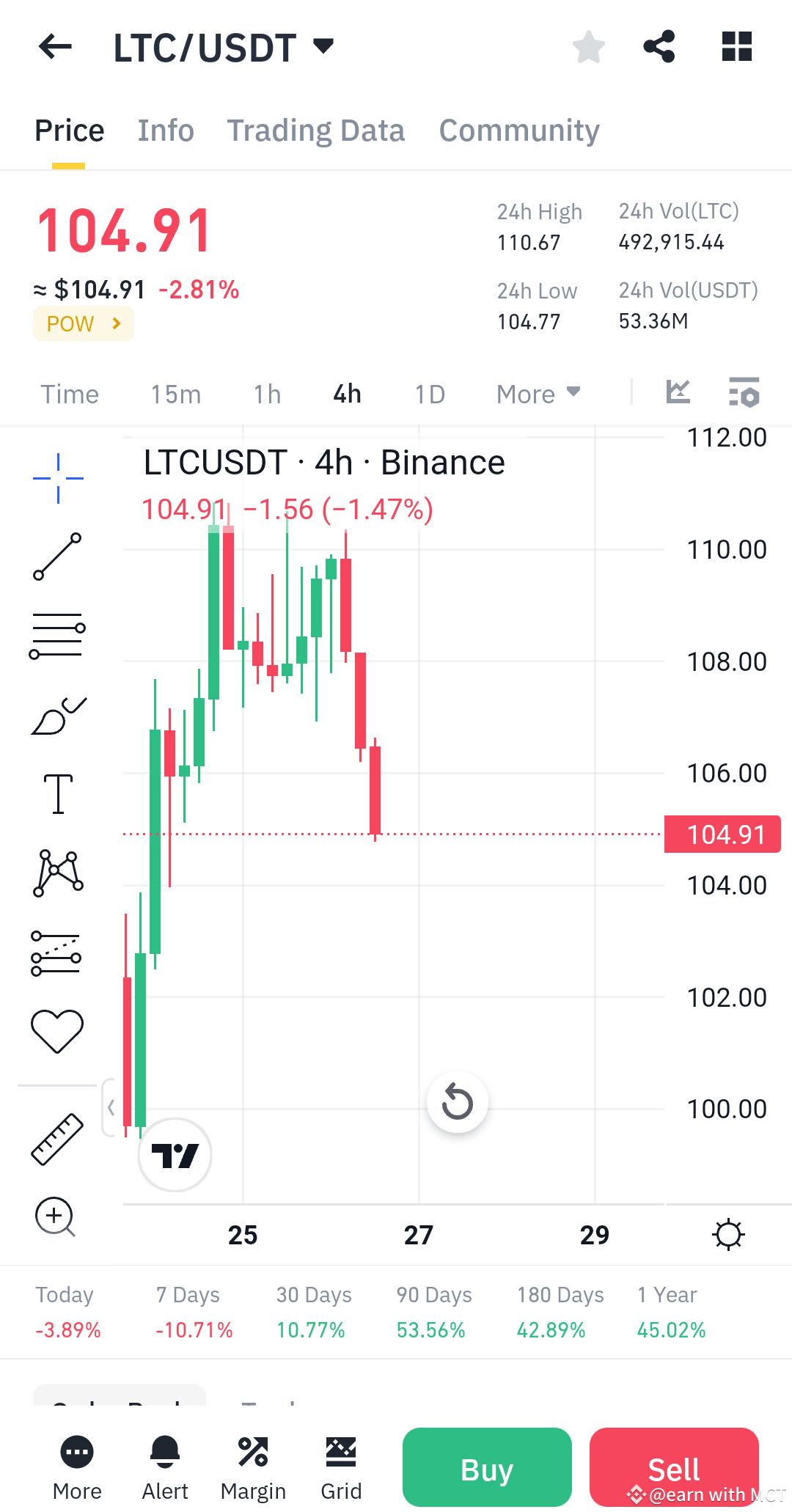
Task: Open the POW tag details
Action: click(x=82, y=323)
